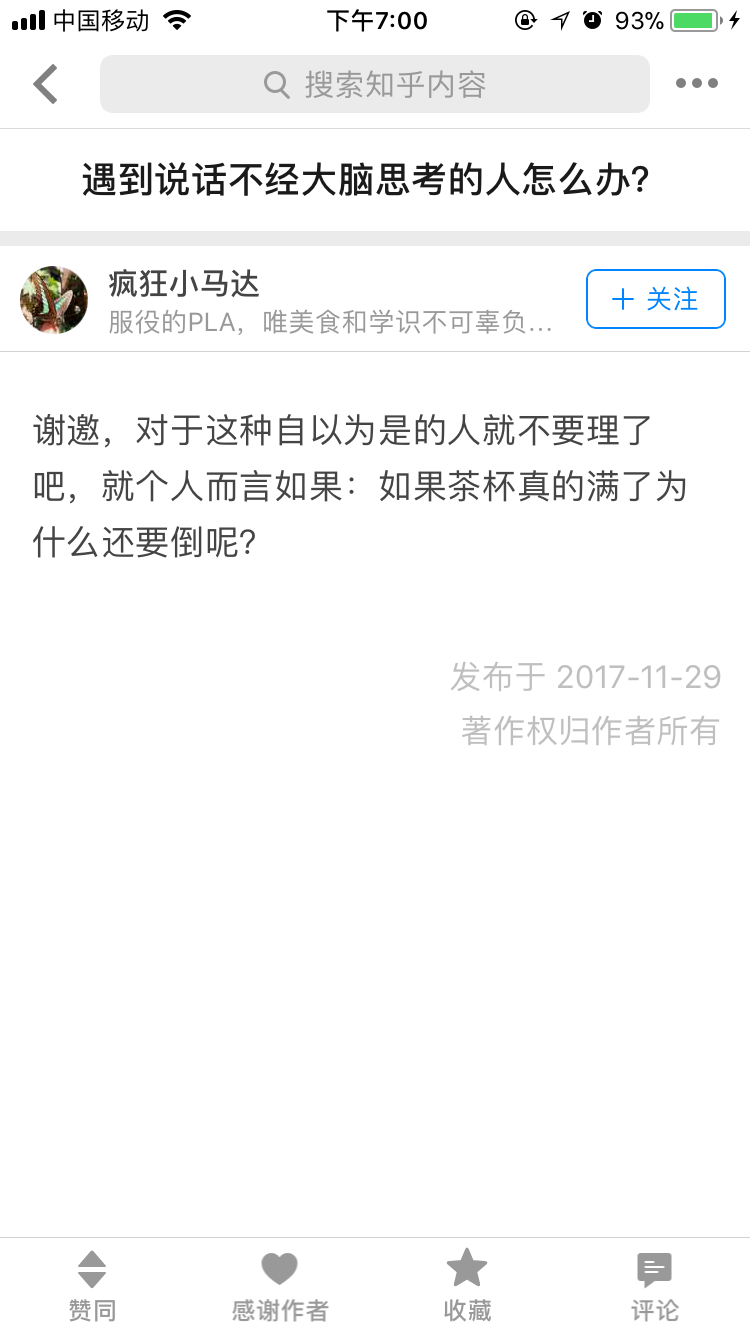Follow the author with 关注
This screenshot has height=1334, width=750.
(x=655, y=299)
